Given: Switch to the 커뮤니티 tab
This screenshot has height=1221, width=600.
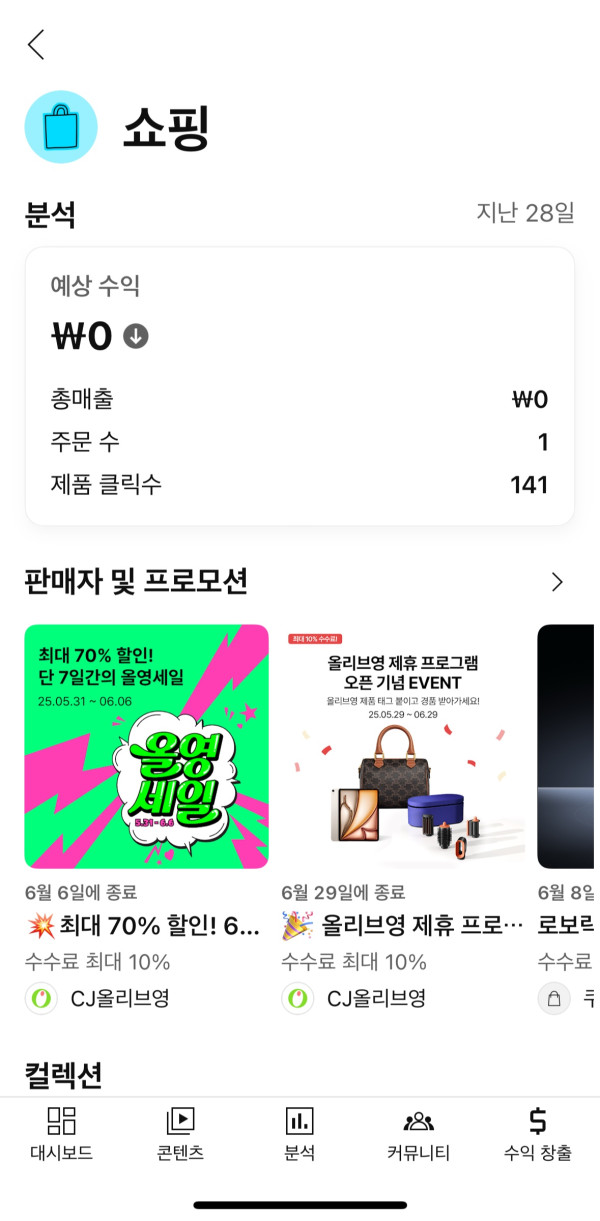Looking at the screenshot, I should [418, 1134].
